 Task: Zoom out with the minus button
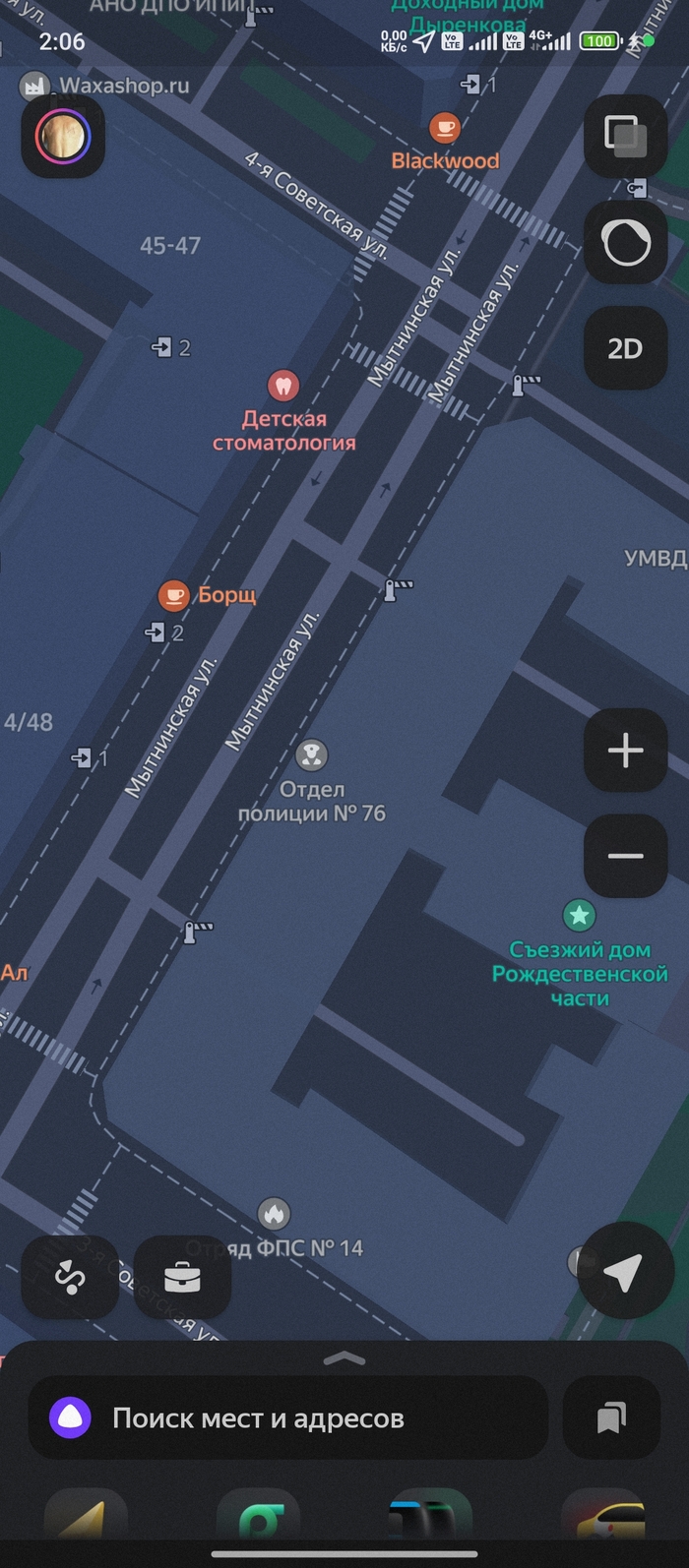(x=625, y=856)
